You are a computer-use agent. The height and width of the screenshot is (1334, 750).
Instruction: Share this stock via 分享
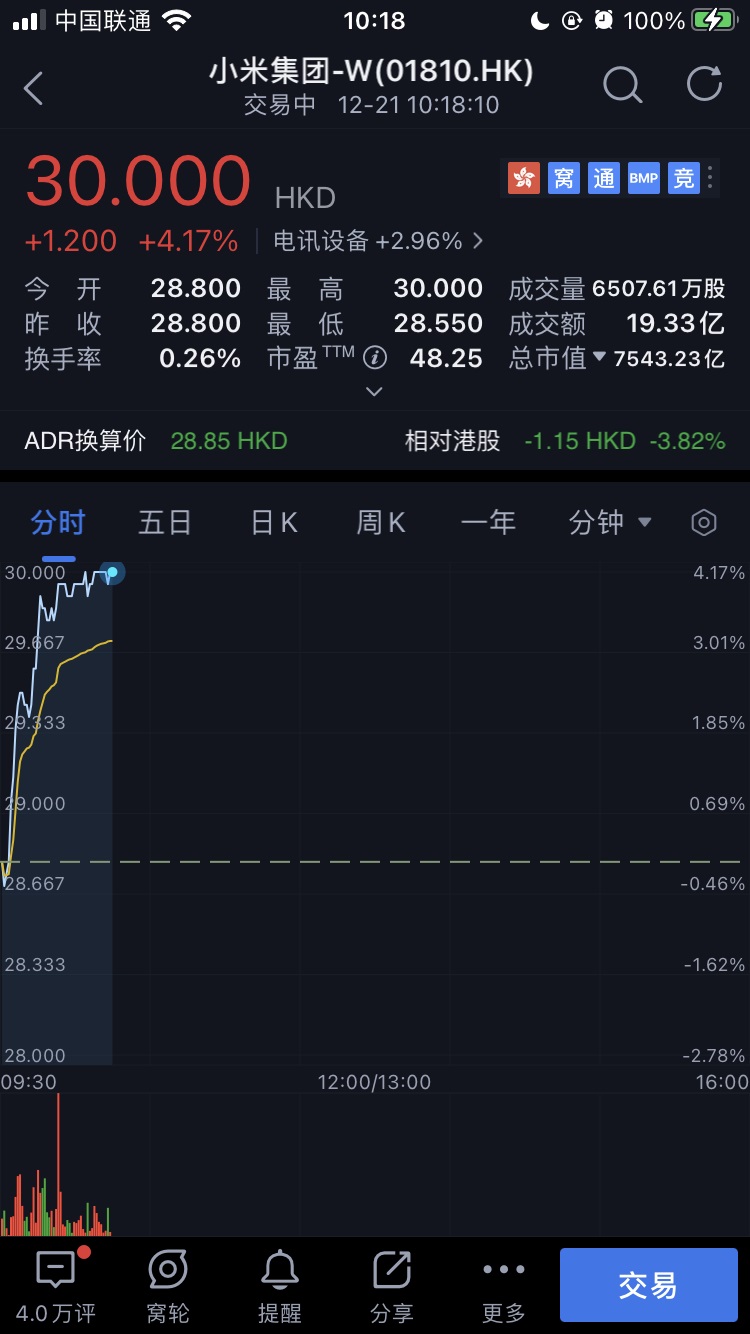pyautogui.click(x=391, y=1286)
